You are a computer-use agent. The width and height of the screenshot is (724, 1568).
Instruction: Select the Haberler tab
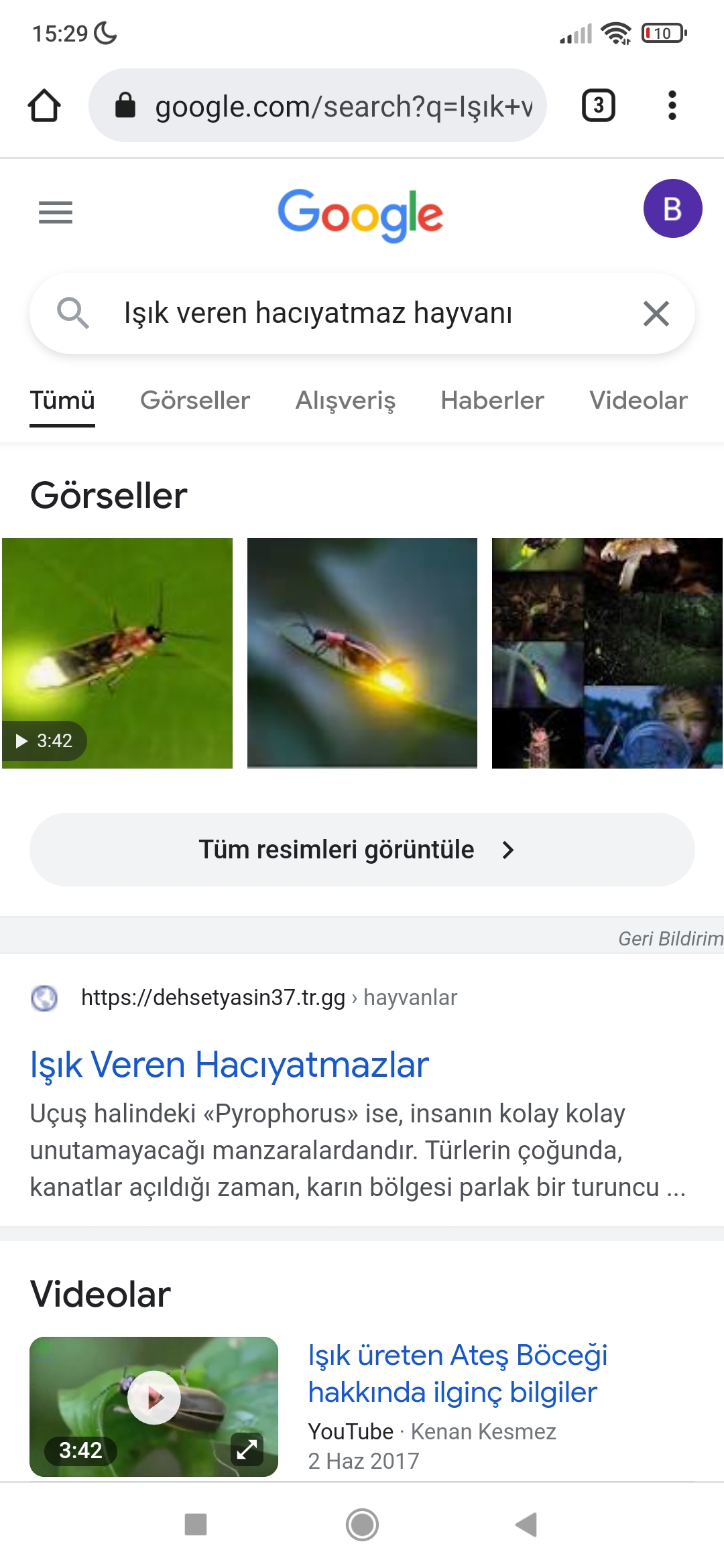[492, 400]
